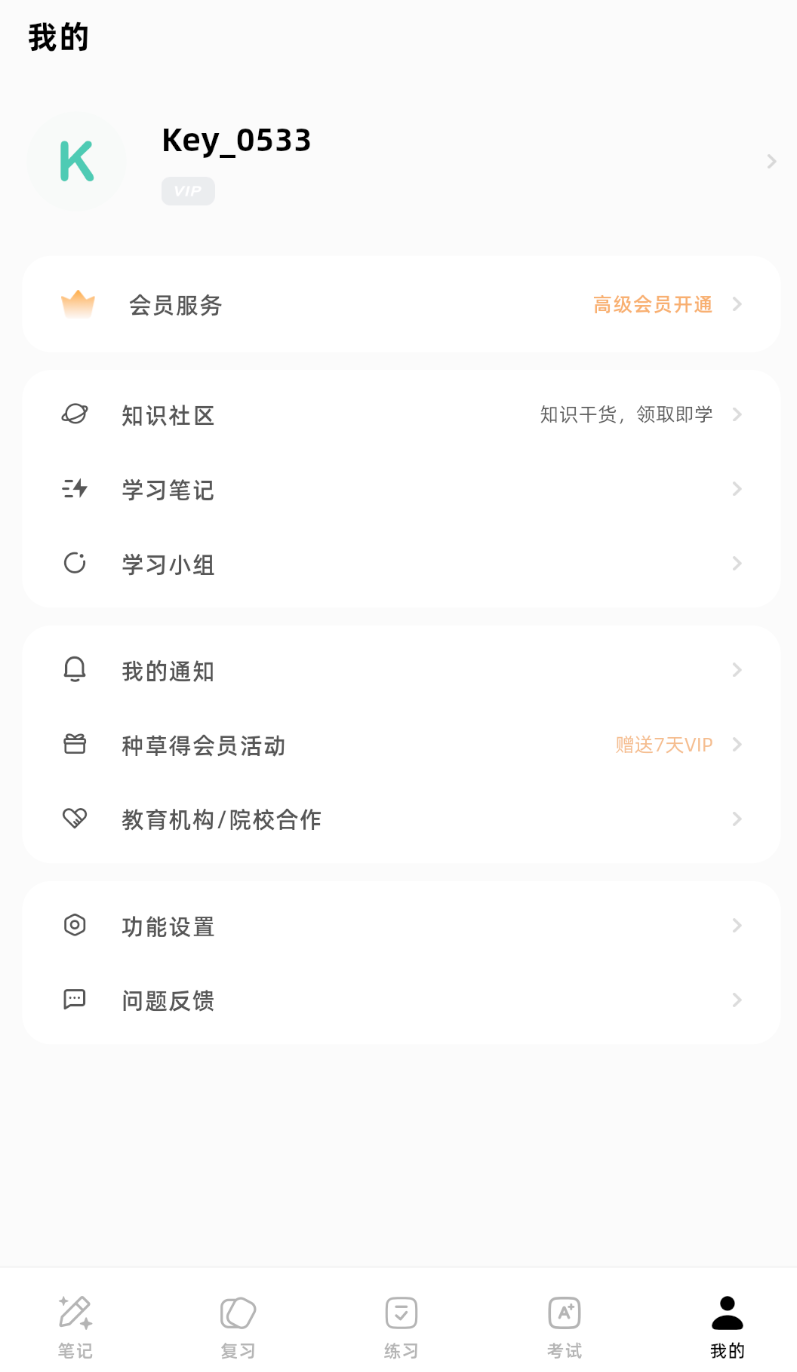Viewport: 797px width, 1372px height.
Task: Open 学习小组 study groups
Action: pos(400,564)
